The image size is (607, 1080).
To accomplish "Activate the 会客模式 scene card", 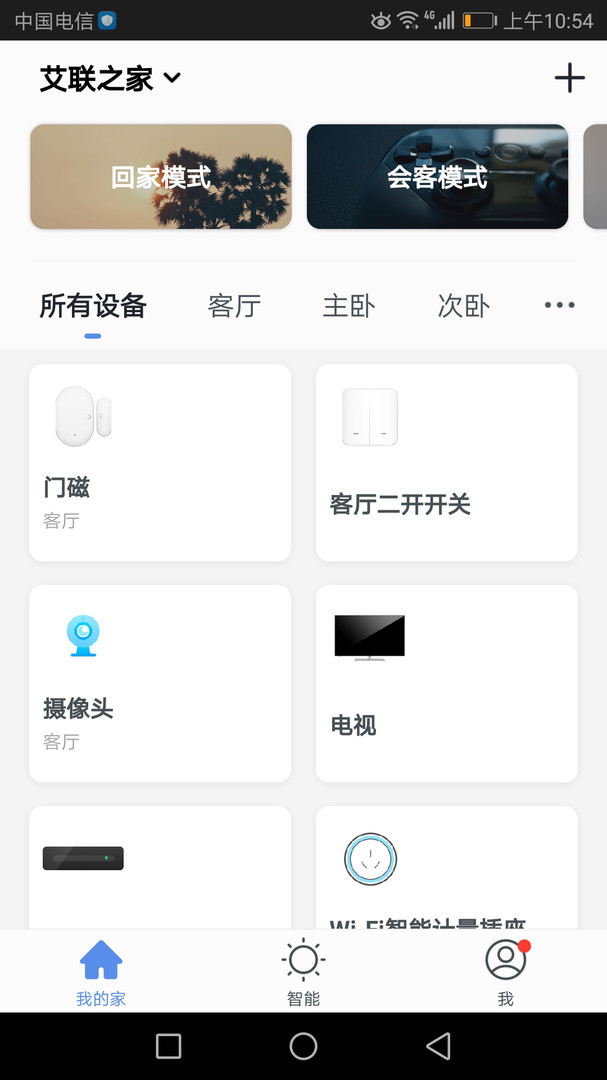I will click(x=437, y=177).
